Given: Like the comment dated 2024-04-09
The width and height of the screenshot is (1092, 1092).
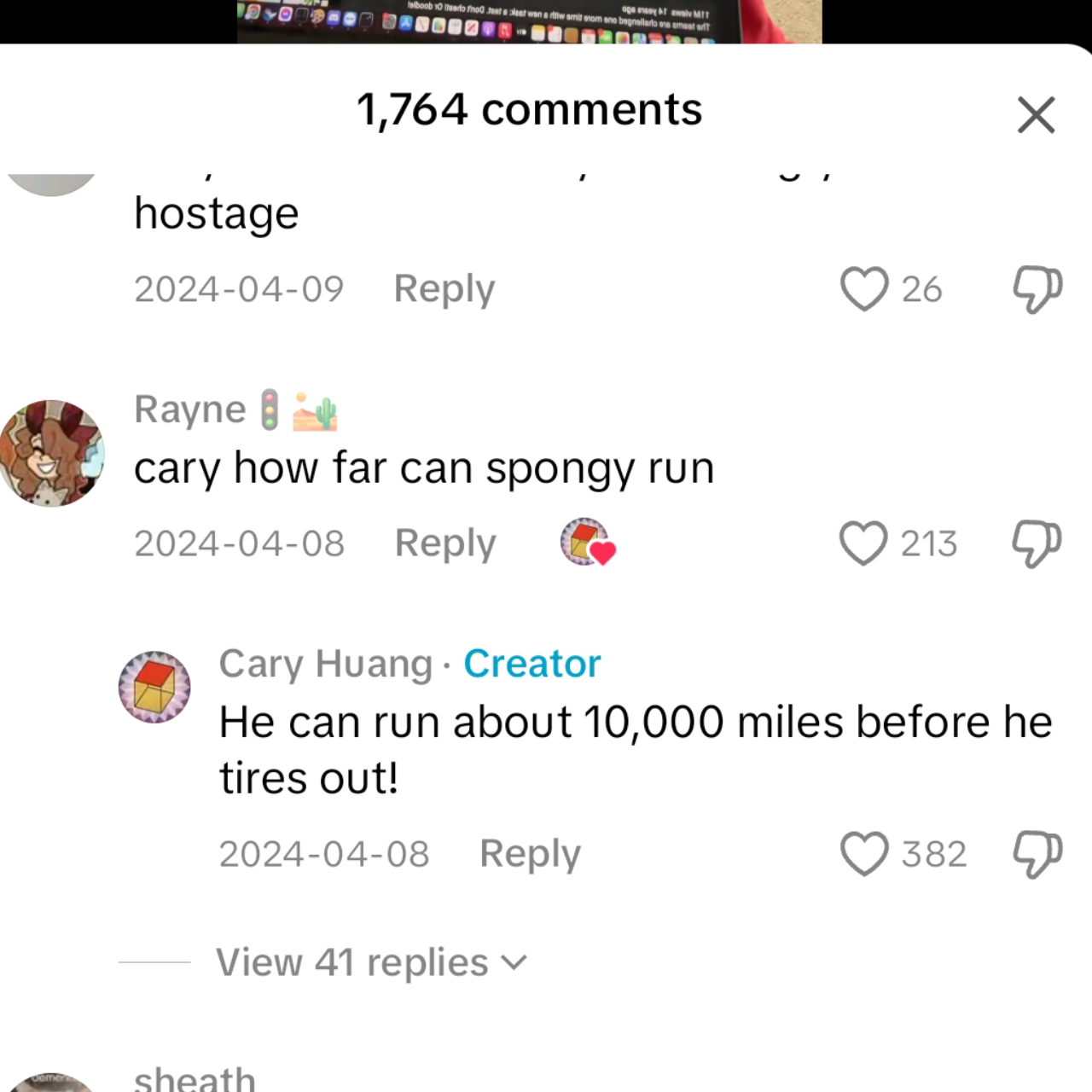Looking at the screenshot, I should point(864,289).
